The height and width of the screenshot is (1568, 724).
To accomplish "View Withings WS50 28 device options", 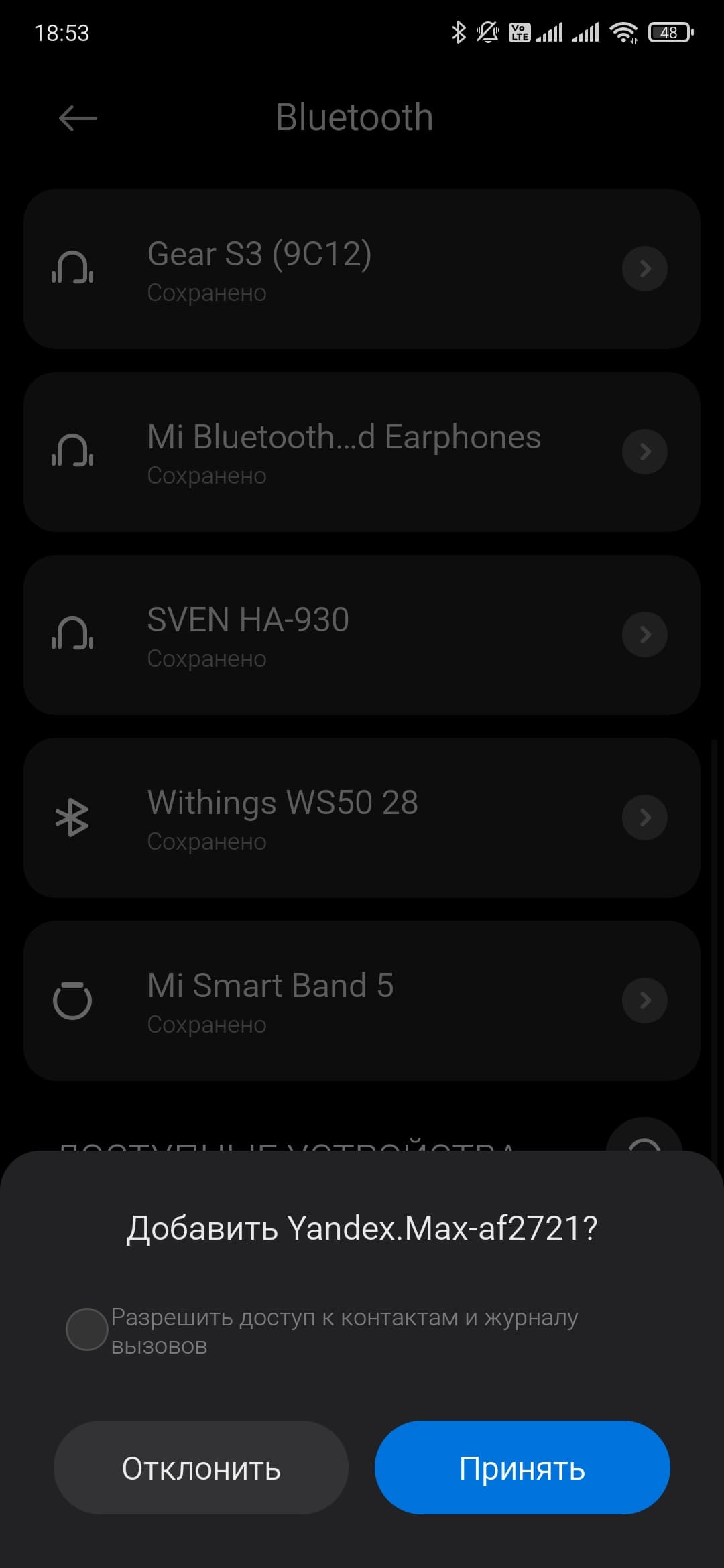I will [x=644, y=818].
